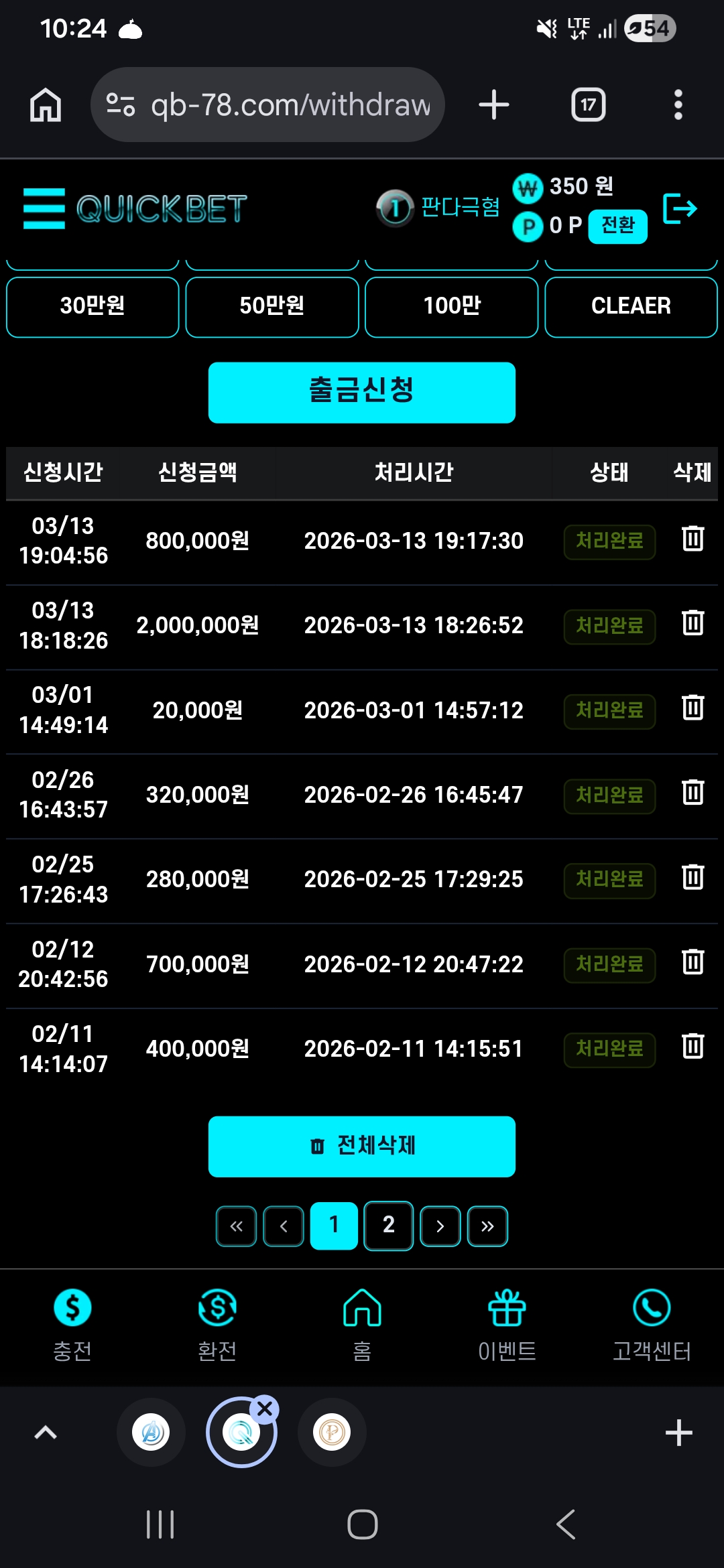Choose the 50만원 amount button
The height and width of the screenshot is (1568, 724).
pos(272,306)
